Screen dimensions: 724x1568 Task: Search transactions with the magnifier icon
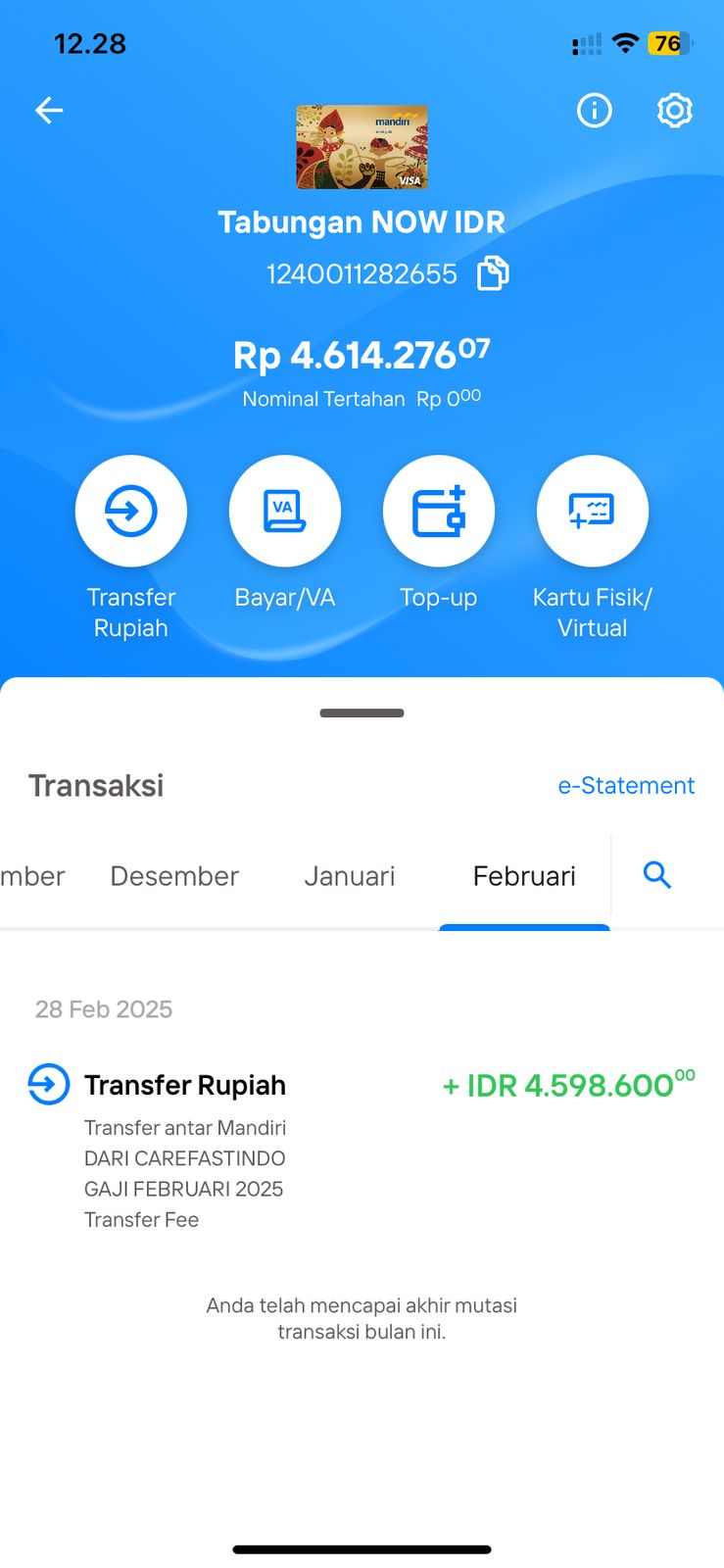pos(657,875)
